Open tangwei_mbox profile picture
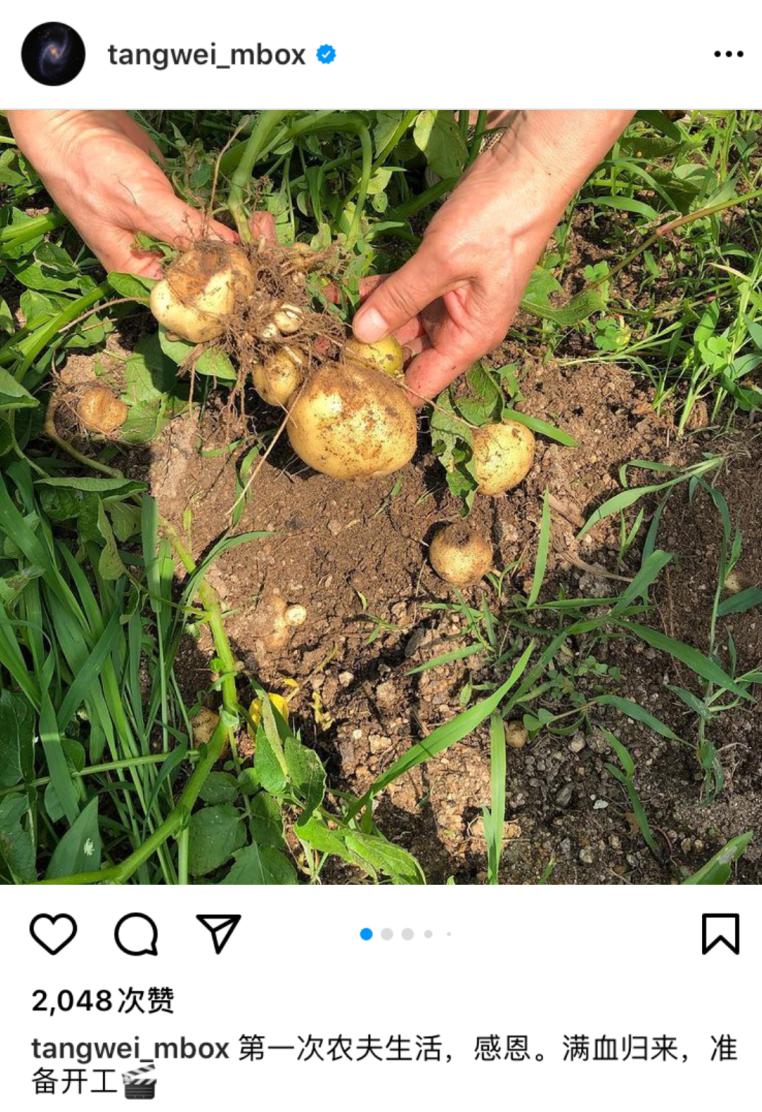The image size is (762, 1112). tap(53, 54)
